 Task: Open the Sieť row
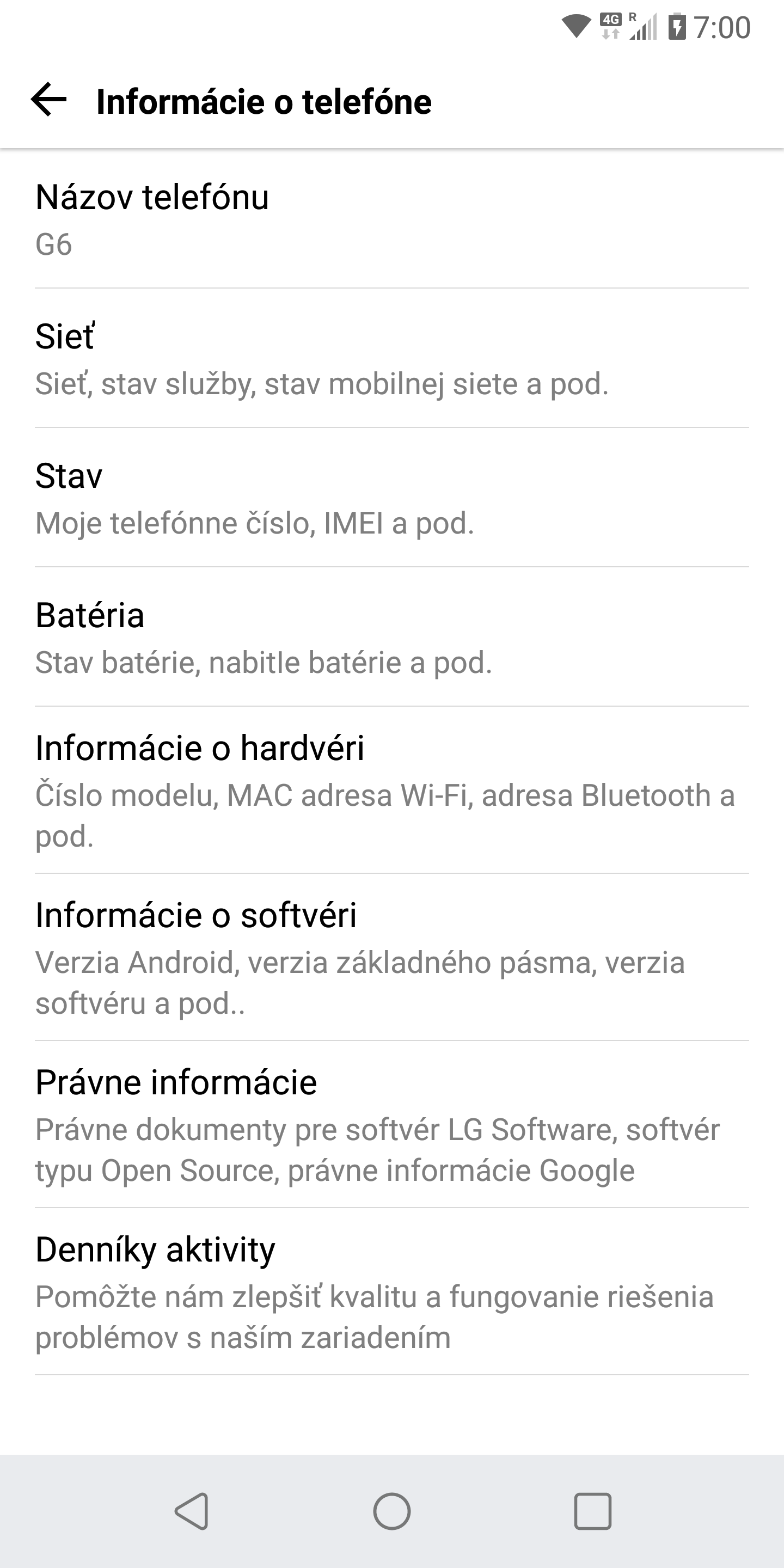click(392, 358)
